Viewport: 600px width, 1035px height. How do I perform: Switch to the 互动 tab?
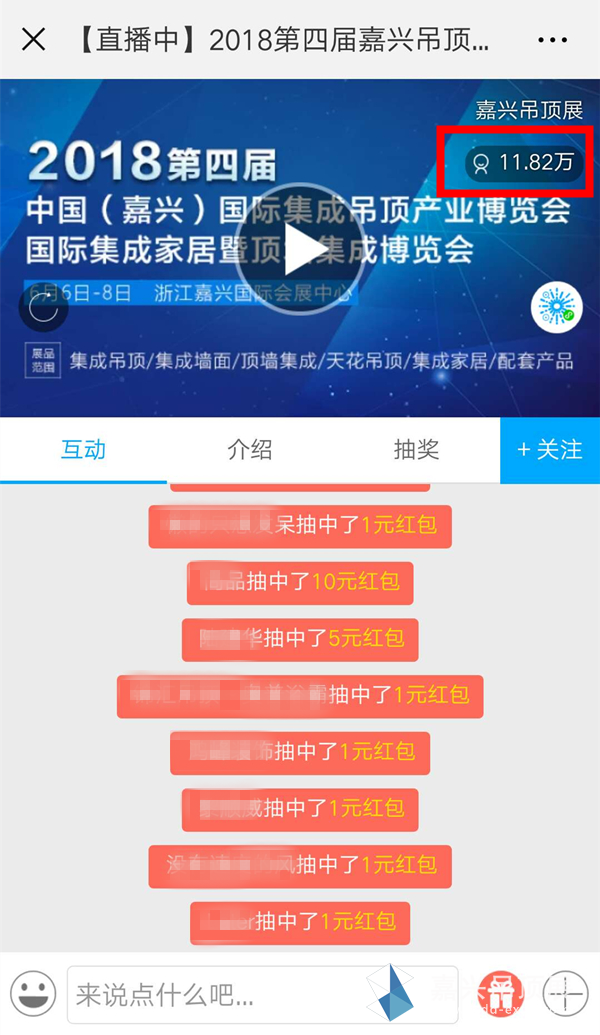coord(83,449)
